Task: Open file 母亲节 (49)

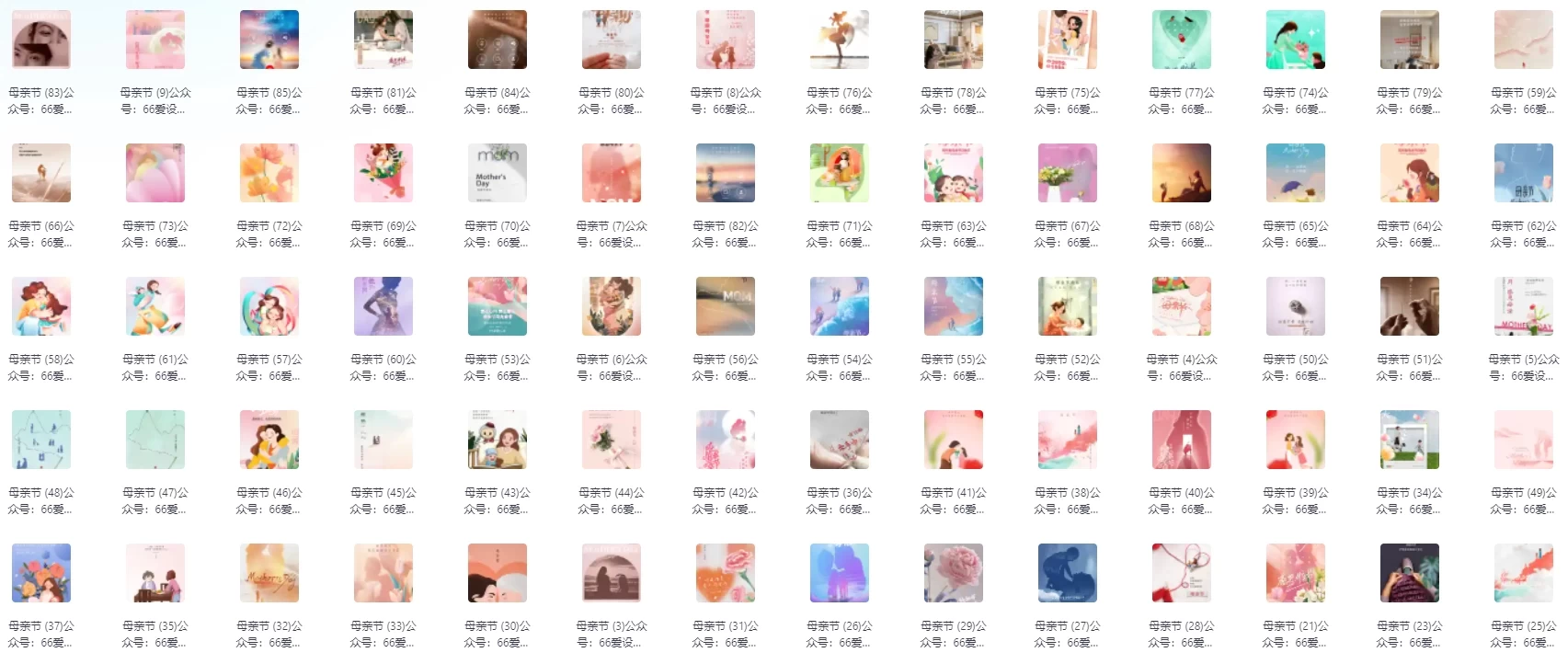Action: [1523, 440]
